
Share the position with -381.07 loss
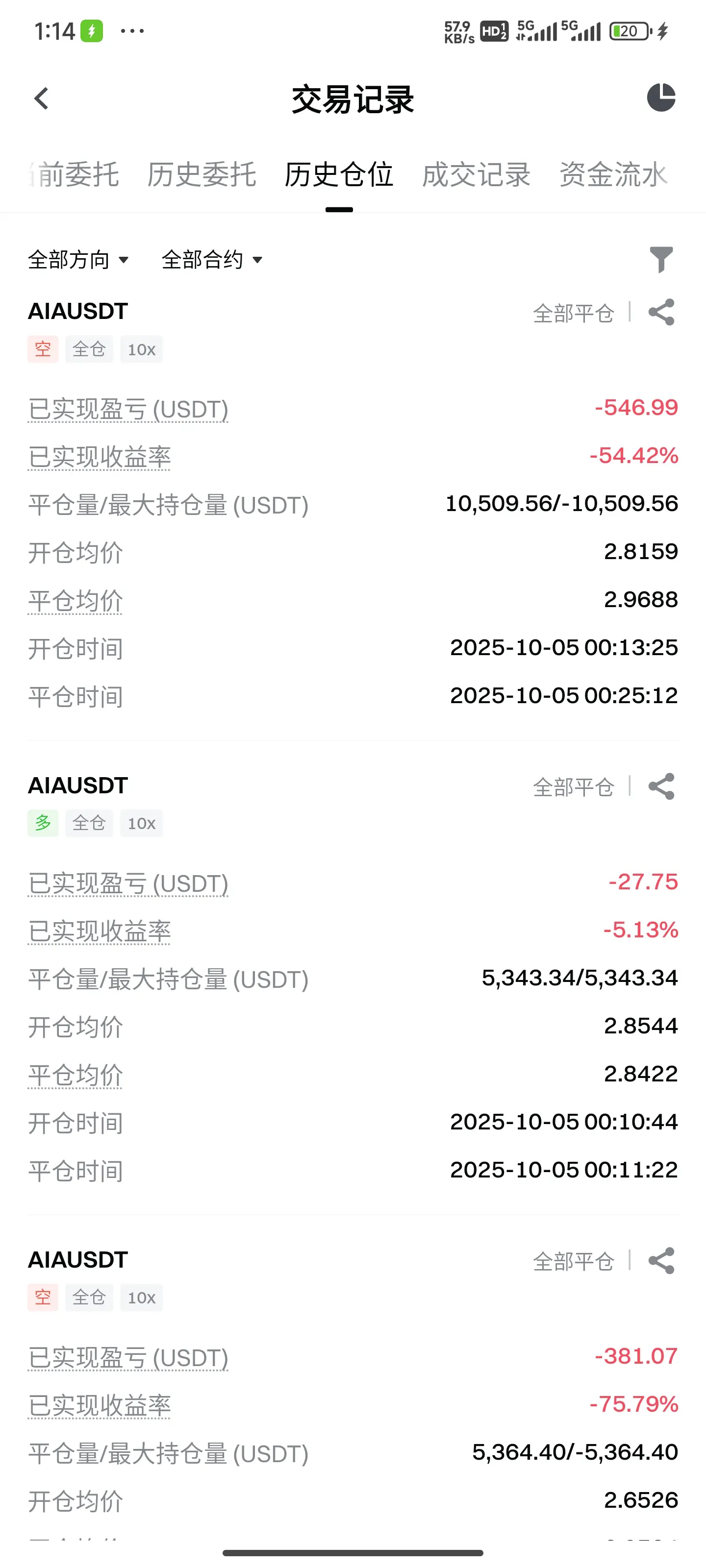(661, 1261)
